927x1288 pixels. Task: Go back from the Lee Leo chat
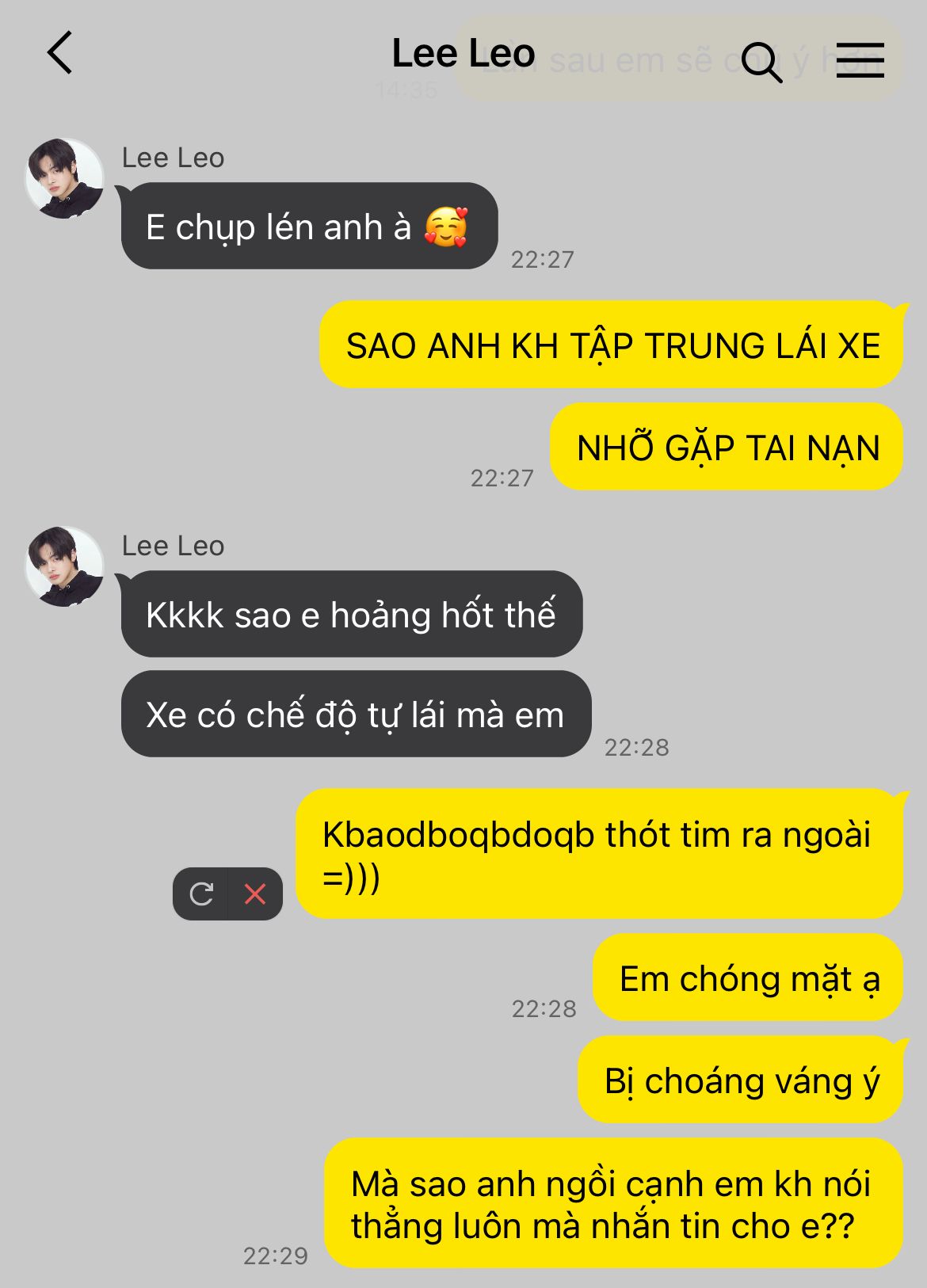59,53
